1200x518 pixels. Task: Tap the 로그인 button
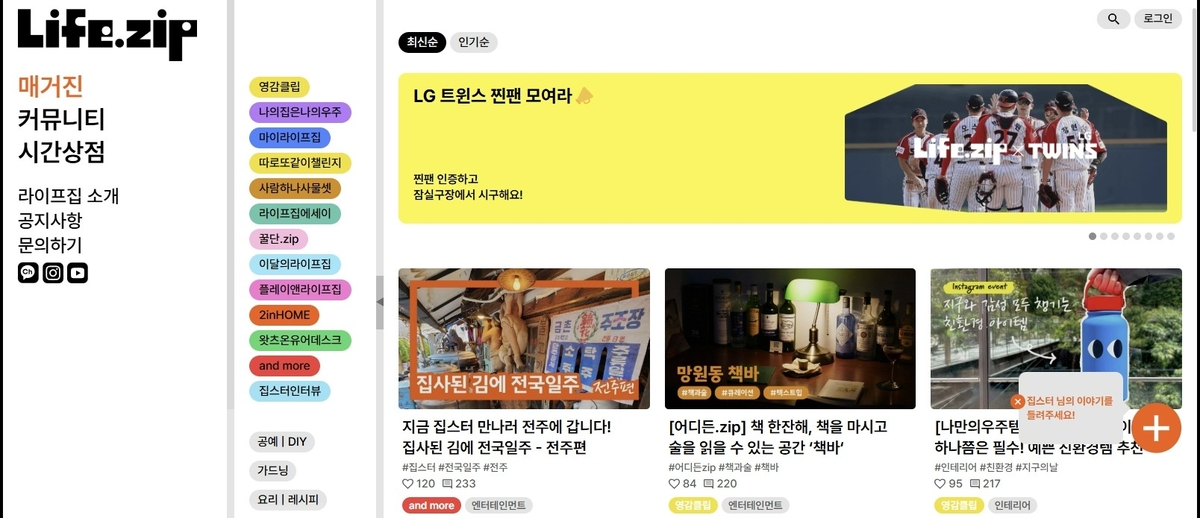click(x=1157, y=19)
